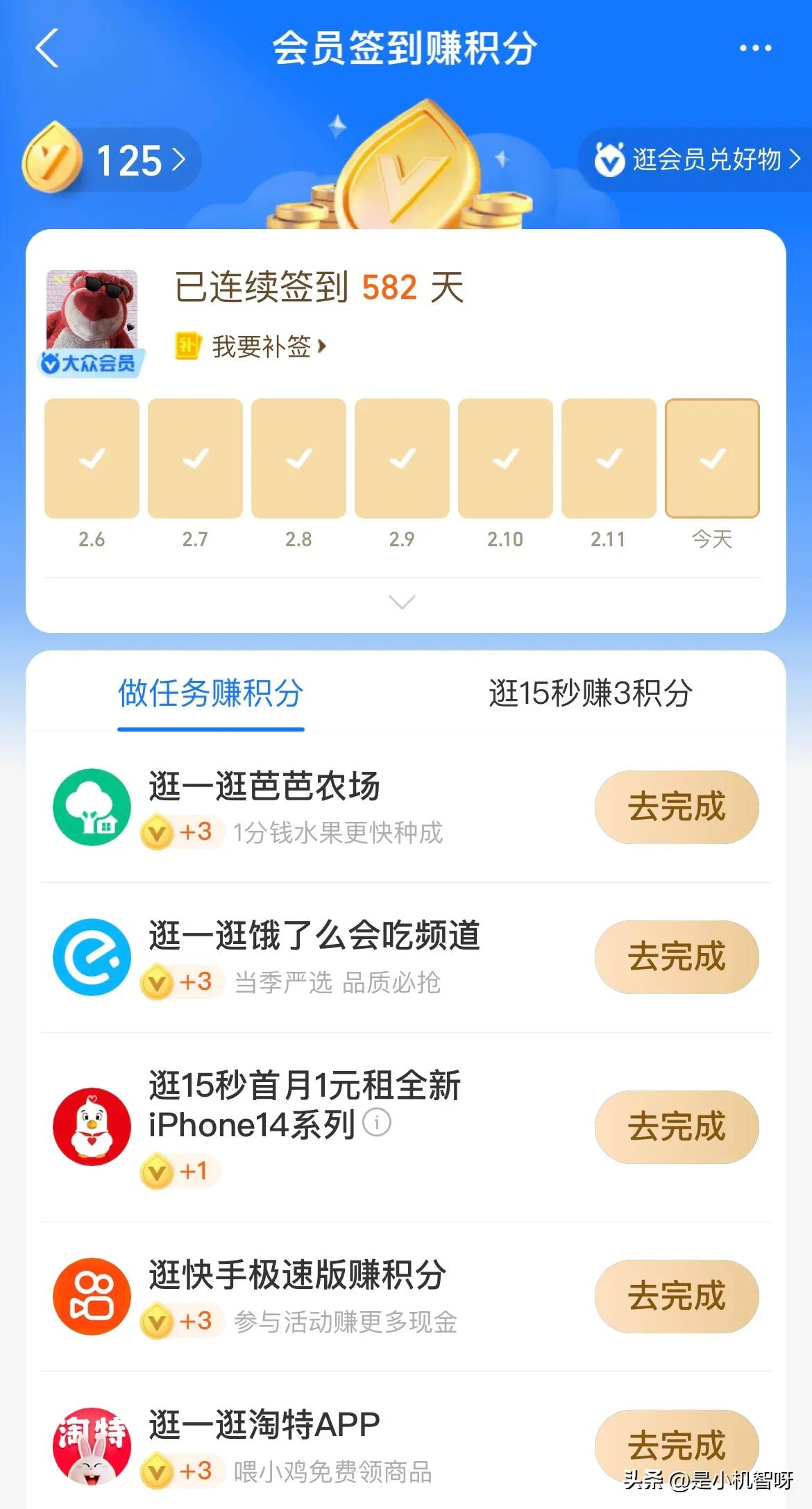Open the top-right more options menu
This screenshot has height=1509, width=812.
click(x=754, y=47)
